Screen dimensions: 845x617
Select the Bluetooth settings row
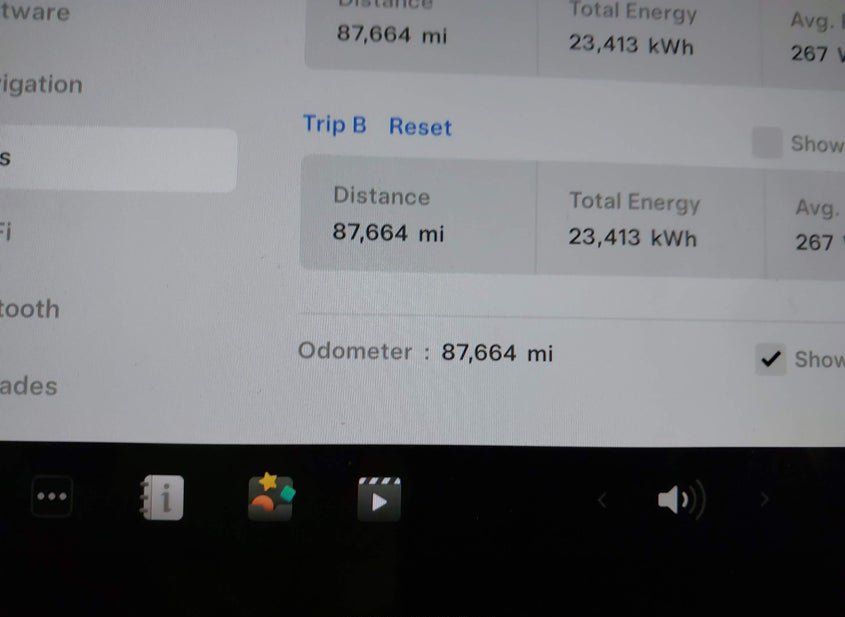(30, 309)
